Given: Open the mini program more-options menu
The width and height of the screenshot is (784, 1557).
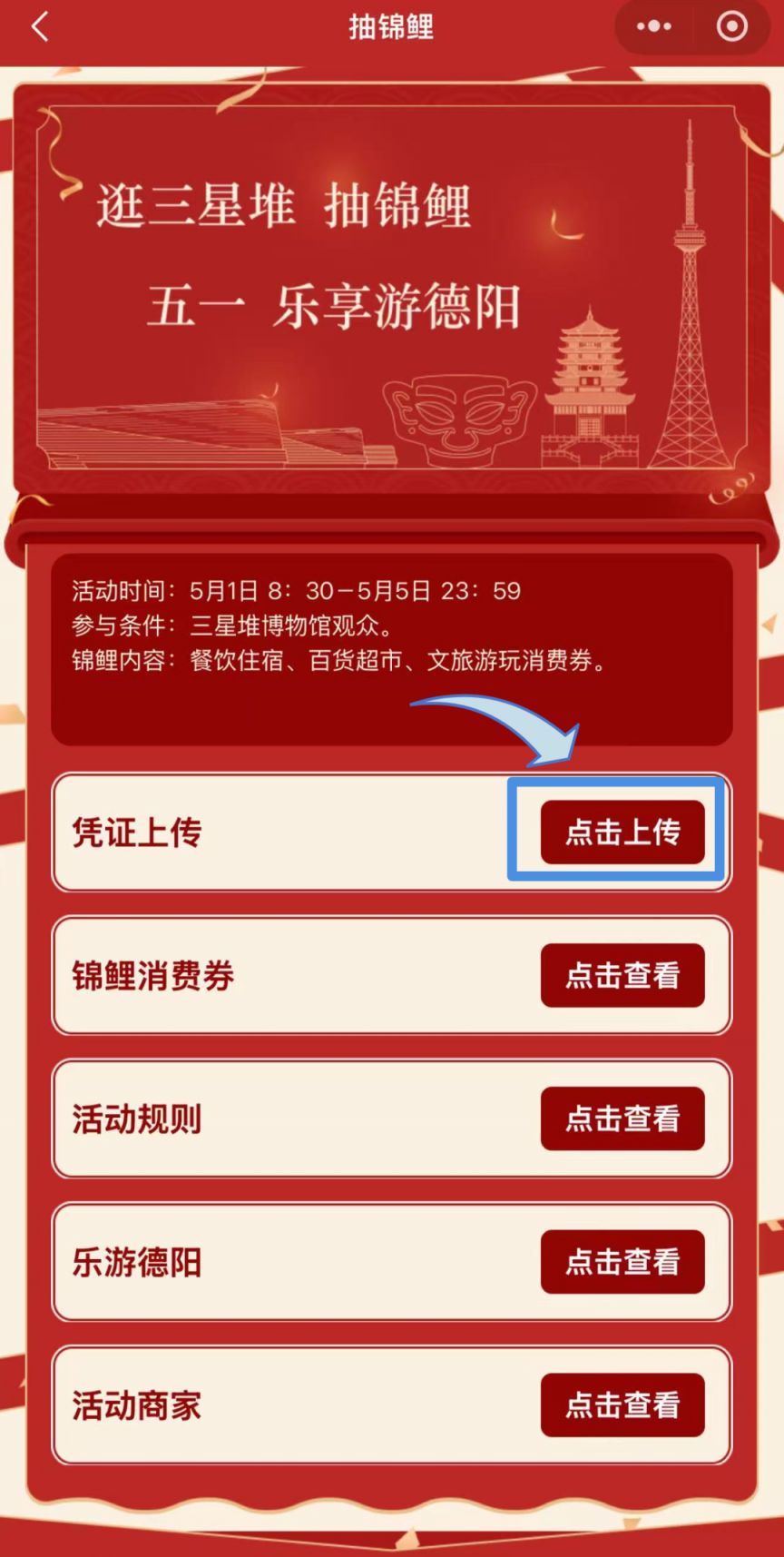Looking at the screenshot, I should tap(653, 26).
